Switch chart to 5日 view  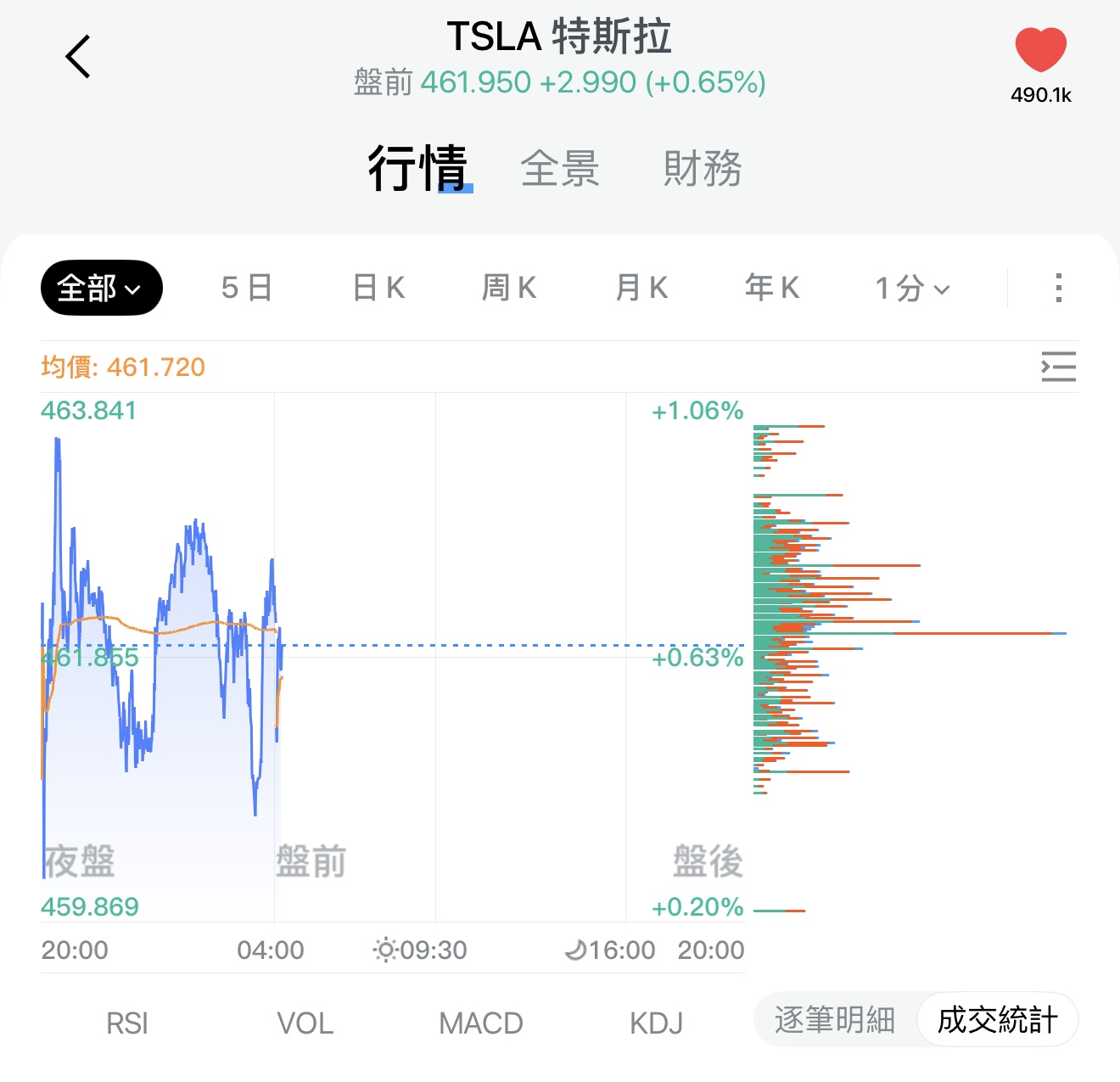[x=246, y=288]
